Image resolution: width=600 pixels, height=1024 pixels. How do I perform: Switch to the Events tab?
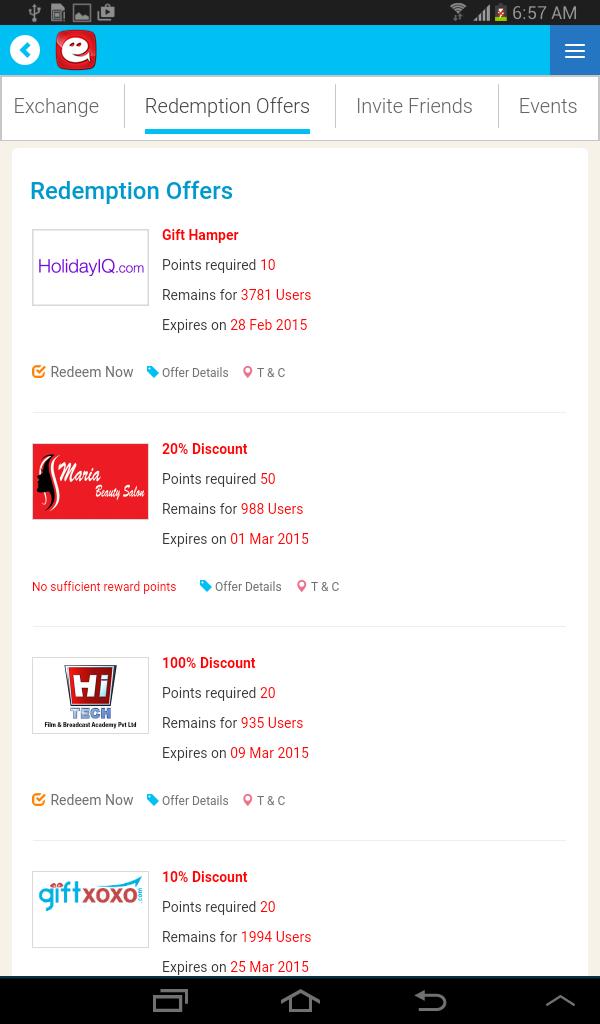coord(547,106)
